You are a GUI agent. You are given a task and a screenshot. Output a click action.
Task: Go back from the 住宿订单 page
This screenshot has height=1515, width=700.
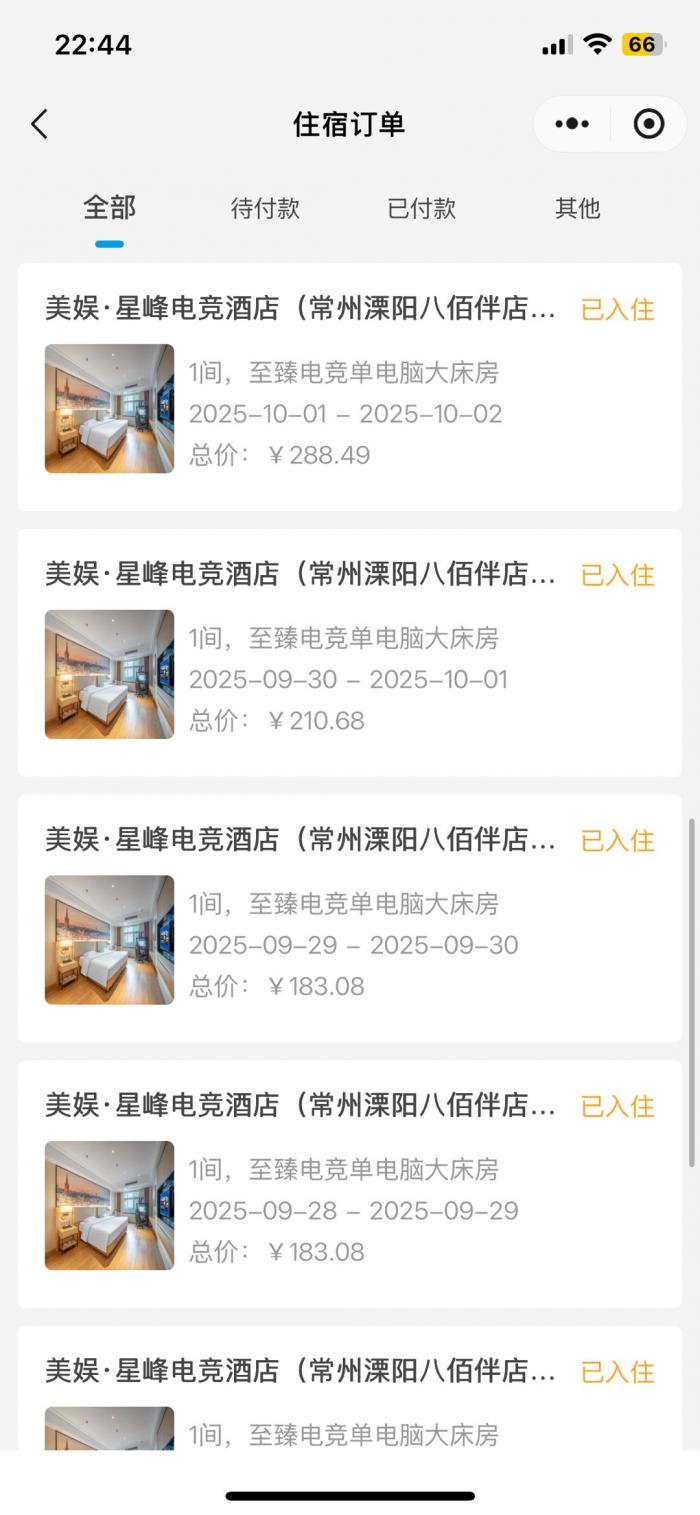[x=40, y=125]
